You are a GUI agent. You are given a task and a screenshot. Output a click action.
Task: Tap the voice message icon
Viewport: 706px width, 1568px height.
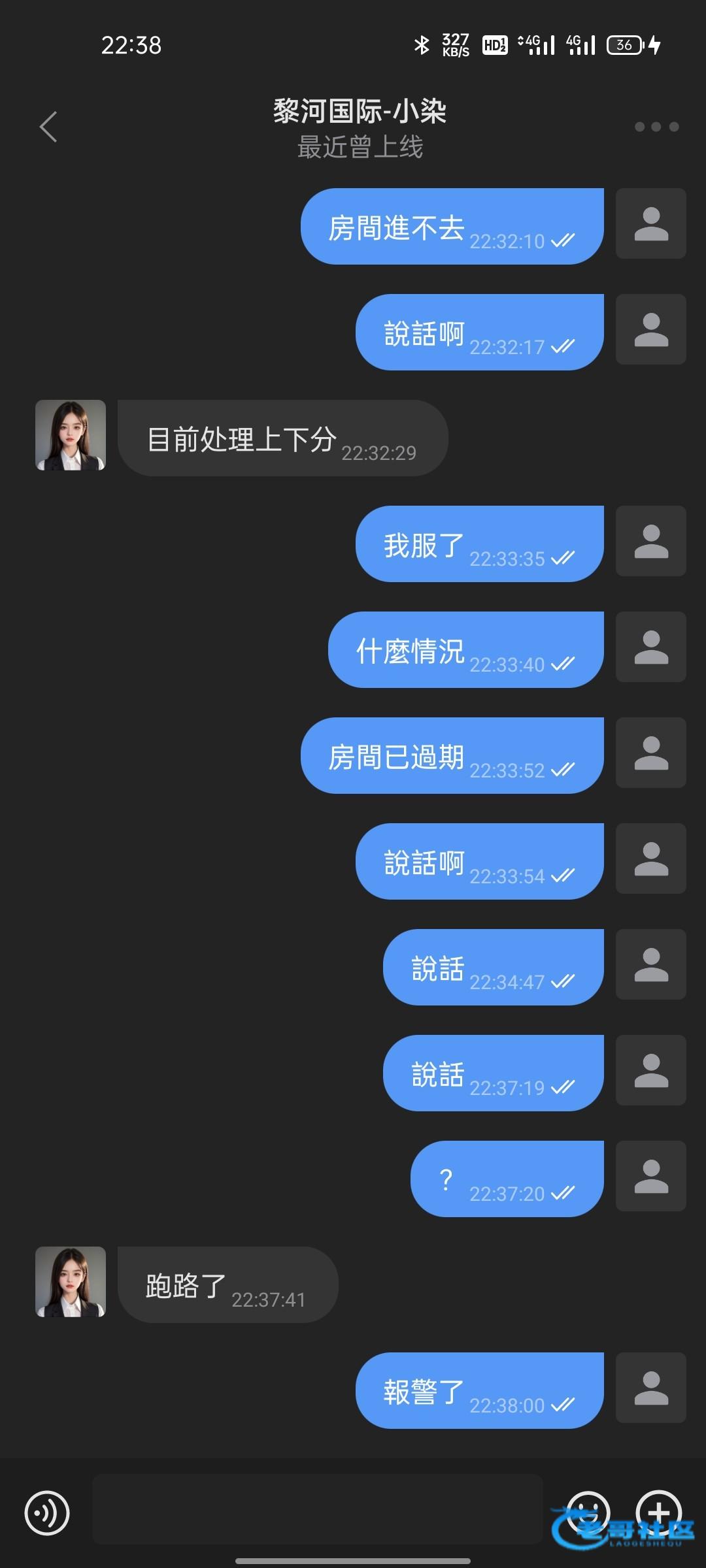click(x=47, y=1512)
